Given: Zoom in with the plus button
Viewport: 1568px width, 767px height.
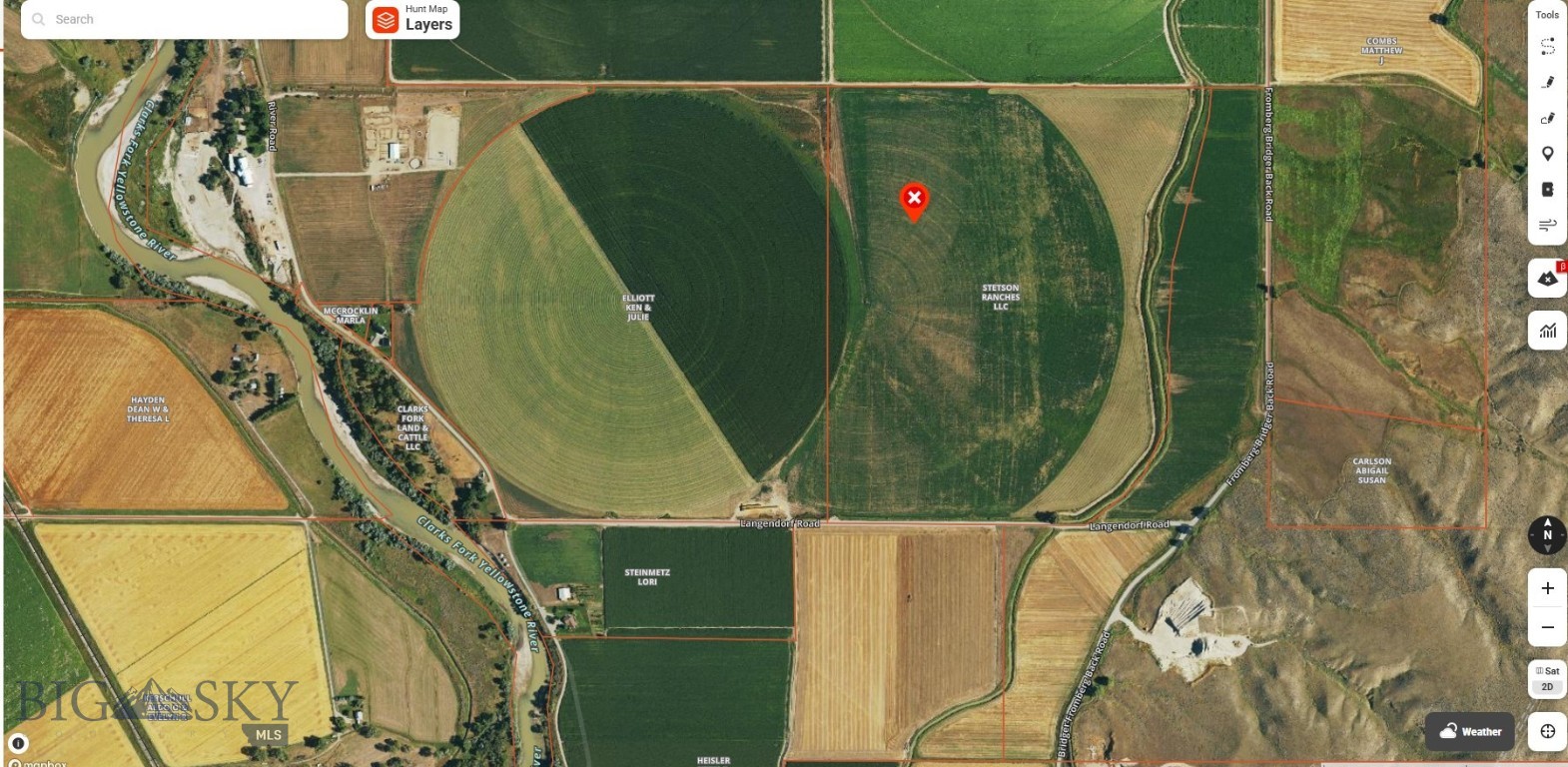Looking at the screenshot, I should pyautogui.click(x=1547, y=588).
